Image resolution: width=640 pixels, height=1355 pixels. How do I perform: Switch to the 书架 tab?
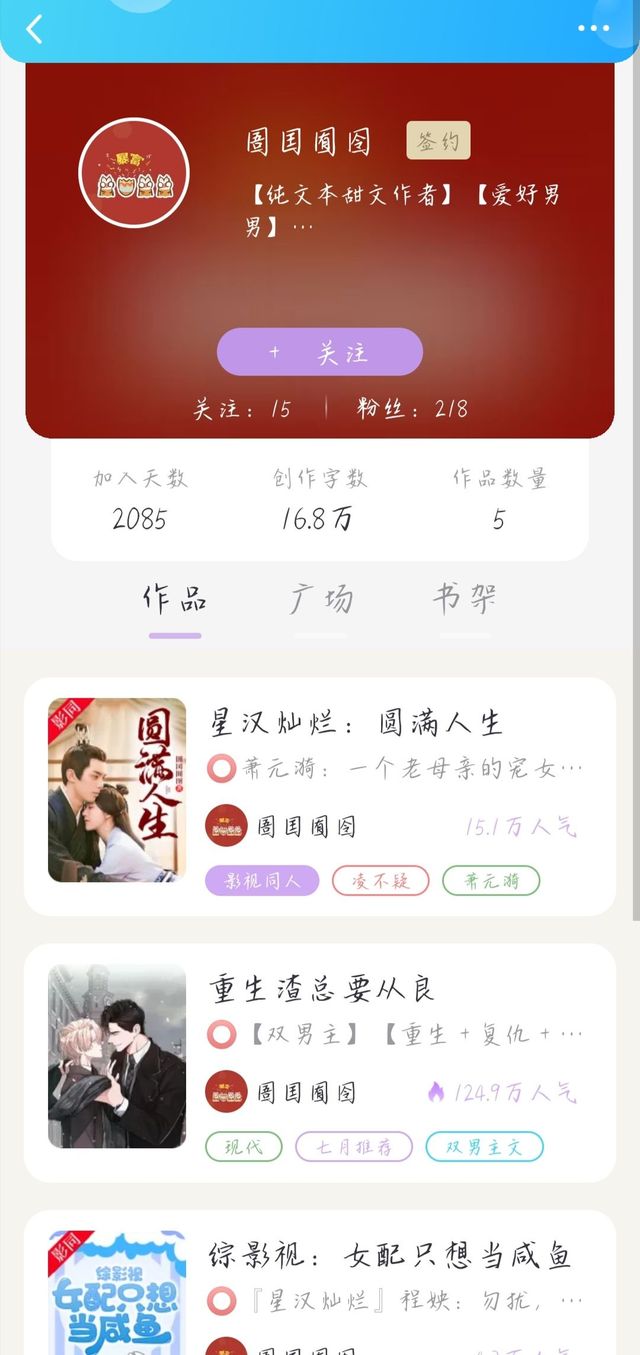[465, 599]
